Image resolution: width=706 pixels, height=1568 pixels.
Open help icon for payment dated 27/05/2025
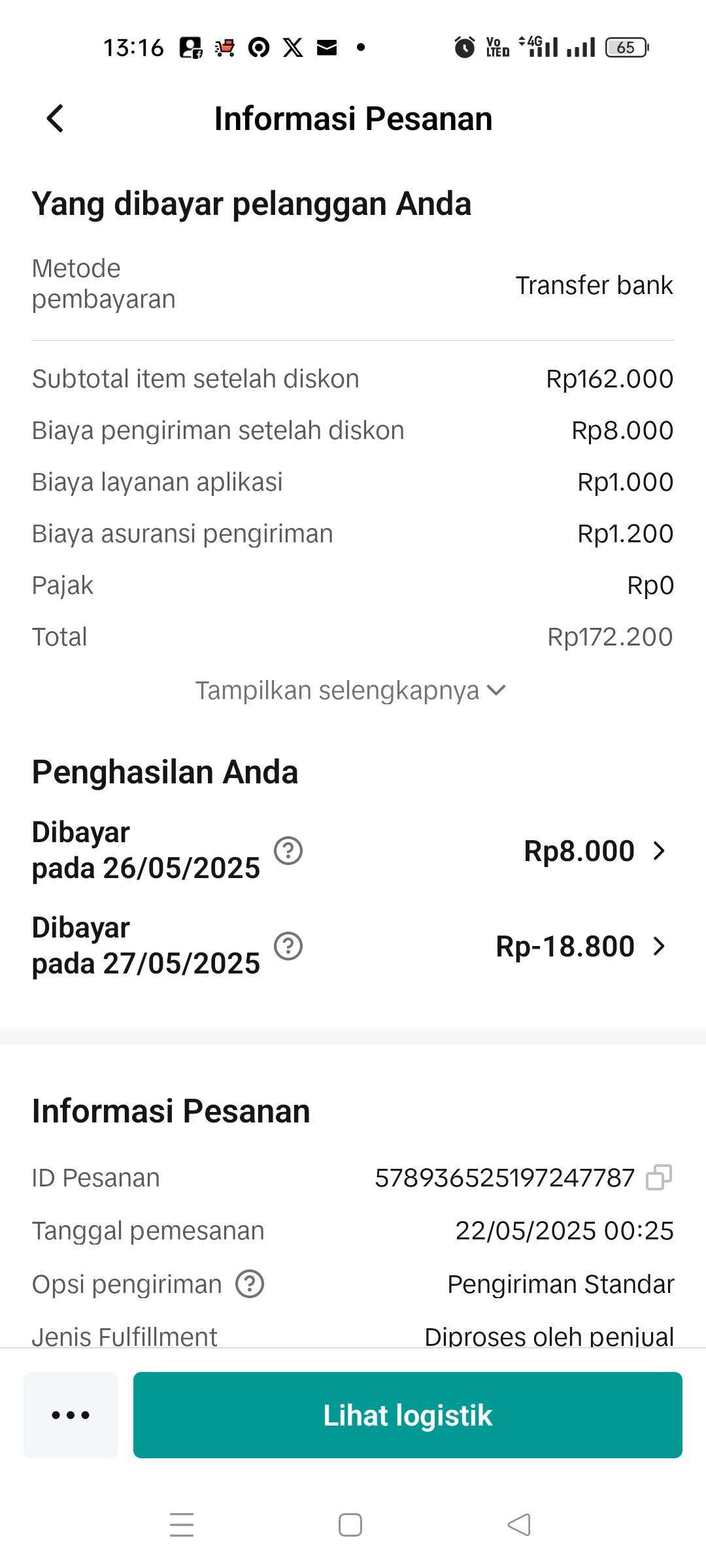[x=288, y=946]
